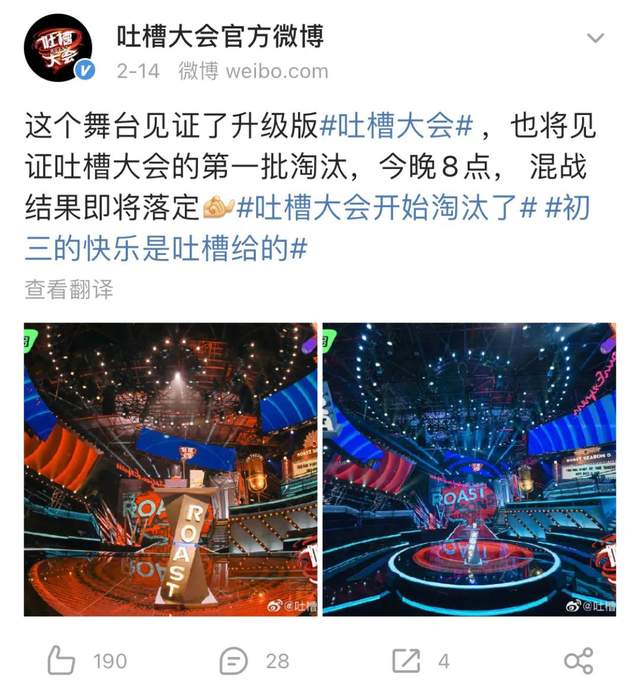The width and height of the screenshot is (640, 699).
Task: Open the account name 吐槽大会官方微博
Action: pyautogui.click(x=219, y=35)
